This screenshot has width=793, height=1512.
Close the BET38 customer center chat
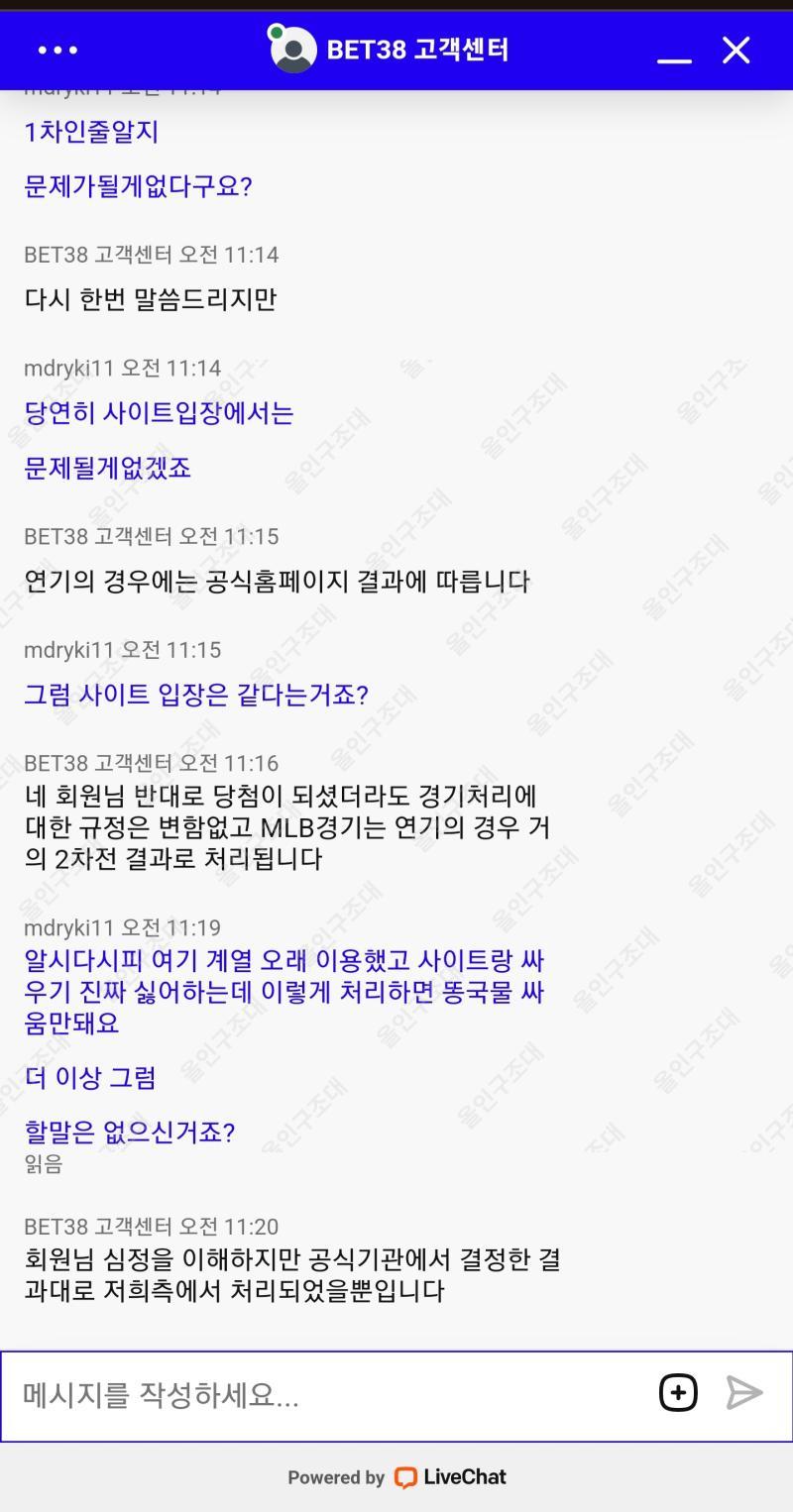pyautogui.click(x=736, y=50)
